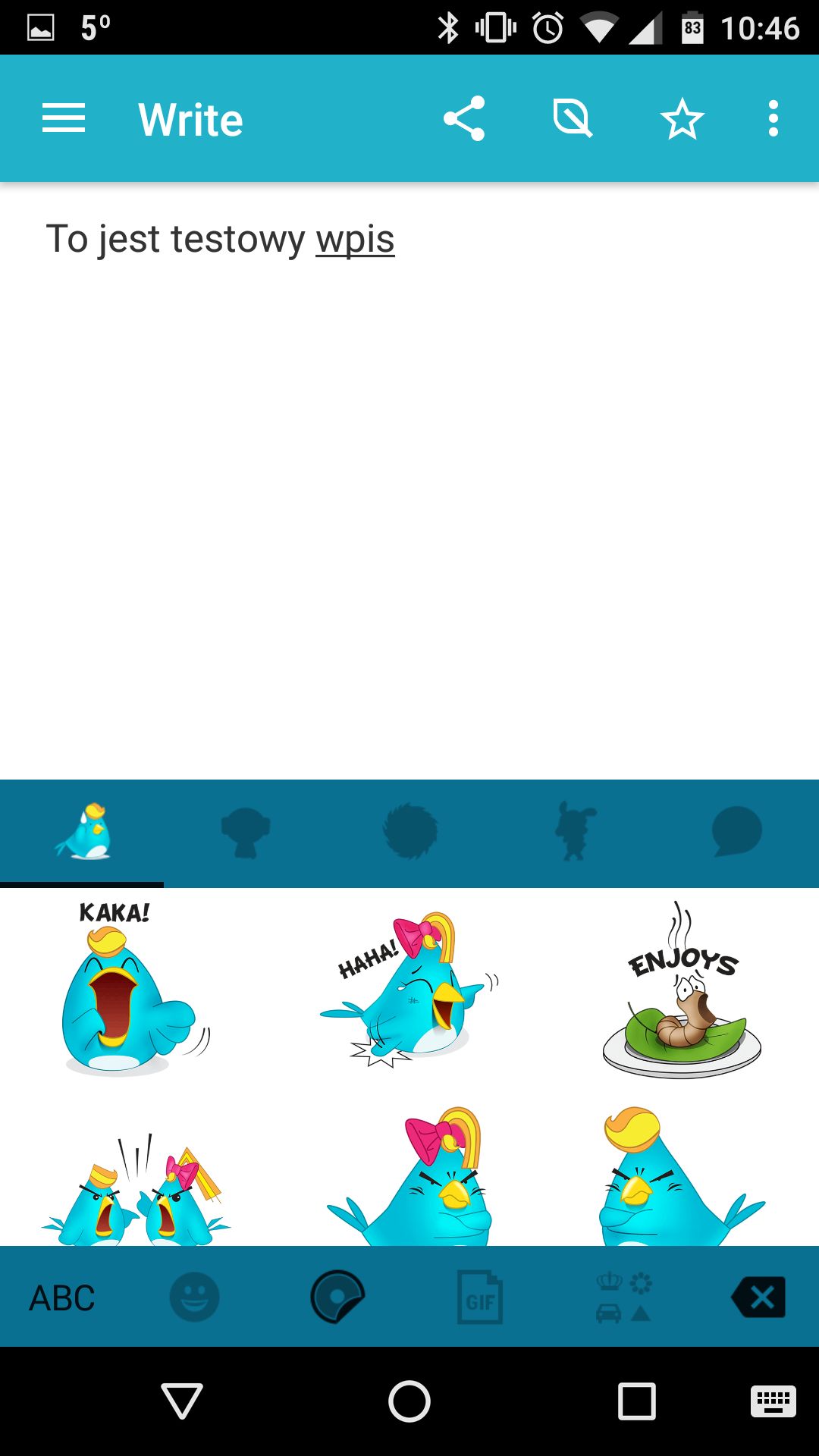
Task: Switch to the monkey sticker pack tab
Action: tap(246, 833)
